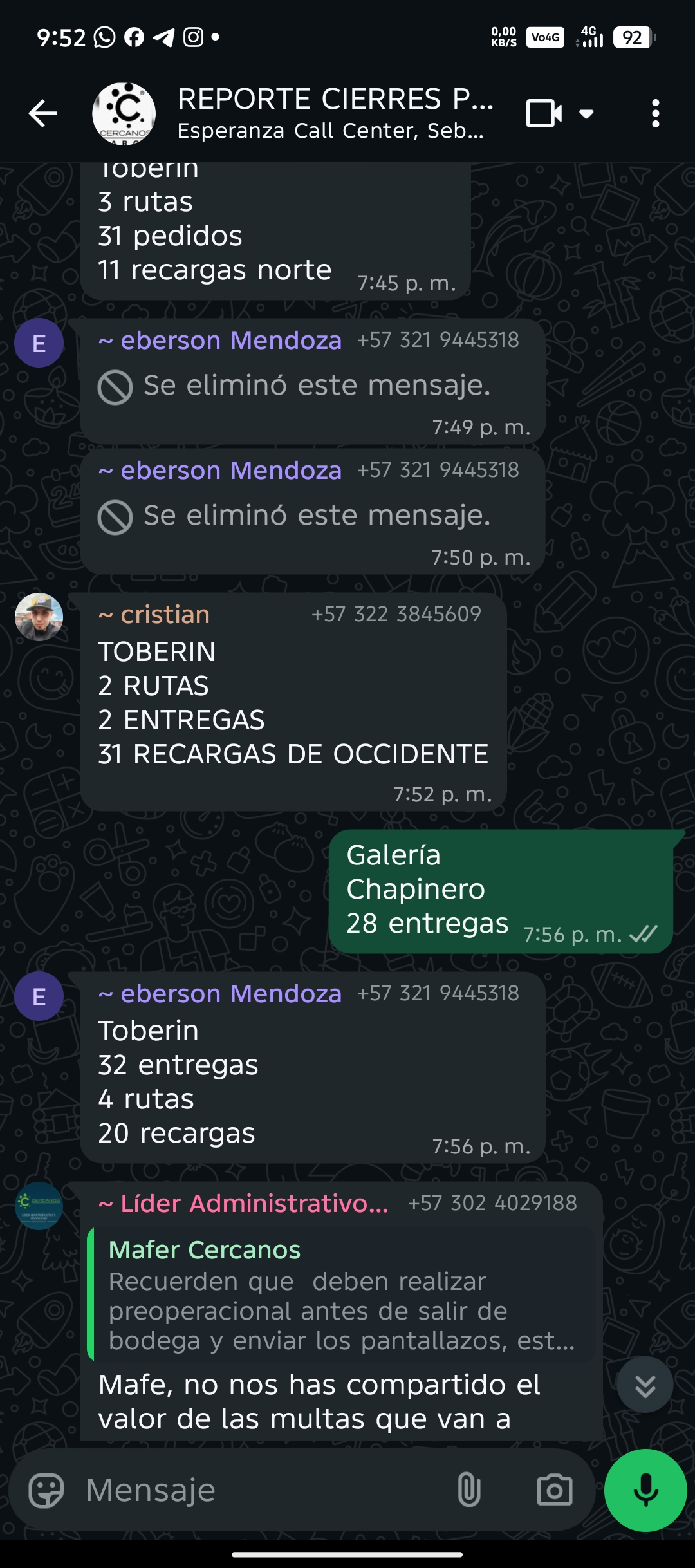This screenshot has width=695, height=1568.
Task: Start a group video call
Action: 544,114
